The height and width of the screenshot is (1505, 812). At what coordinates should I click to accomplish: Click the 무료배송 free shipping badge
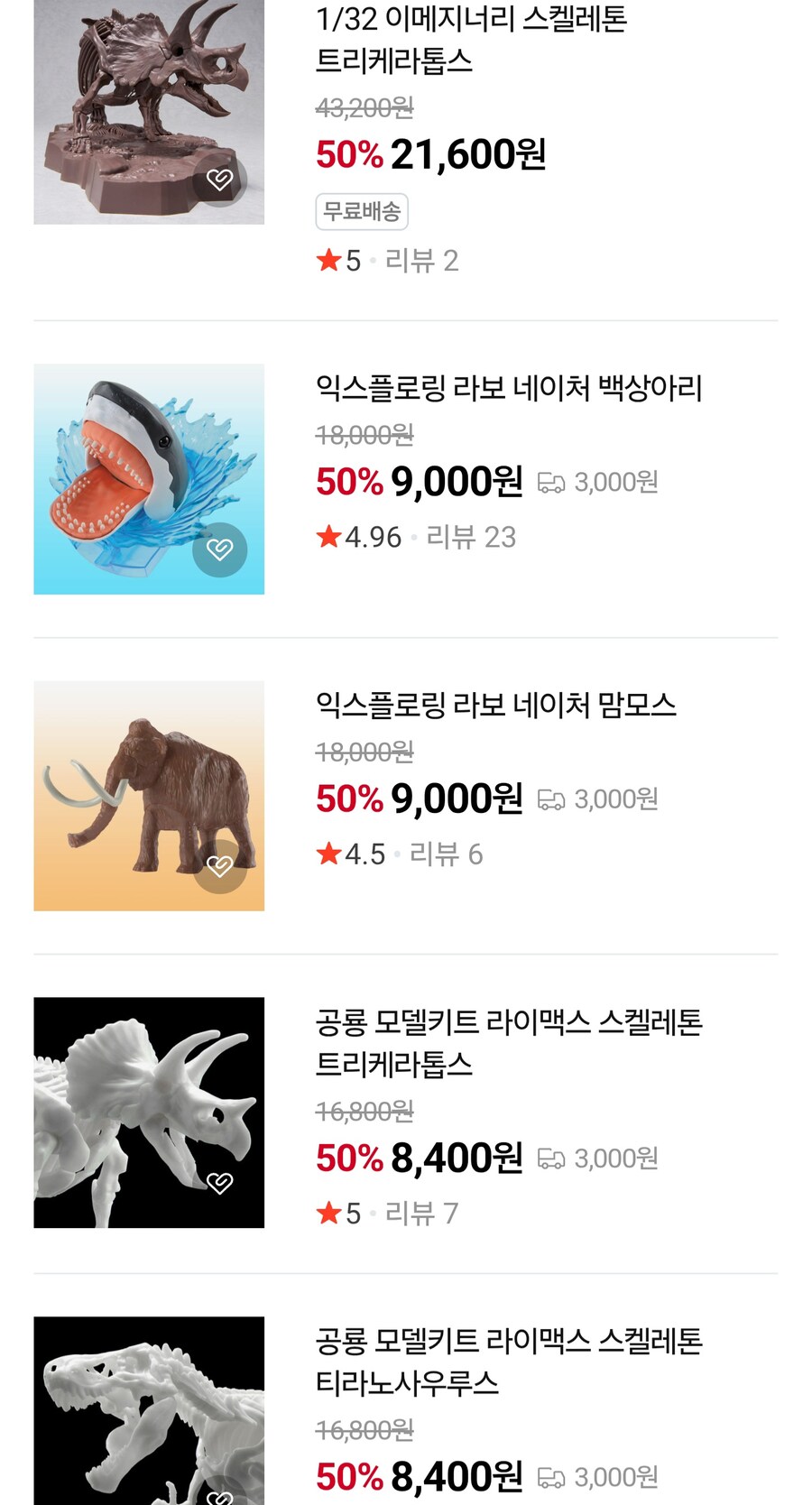[361, 211]
